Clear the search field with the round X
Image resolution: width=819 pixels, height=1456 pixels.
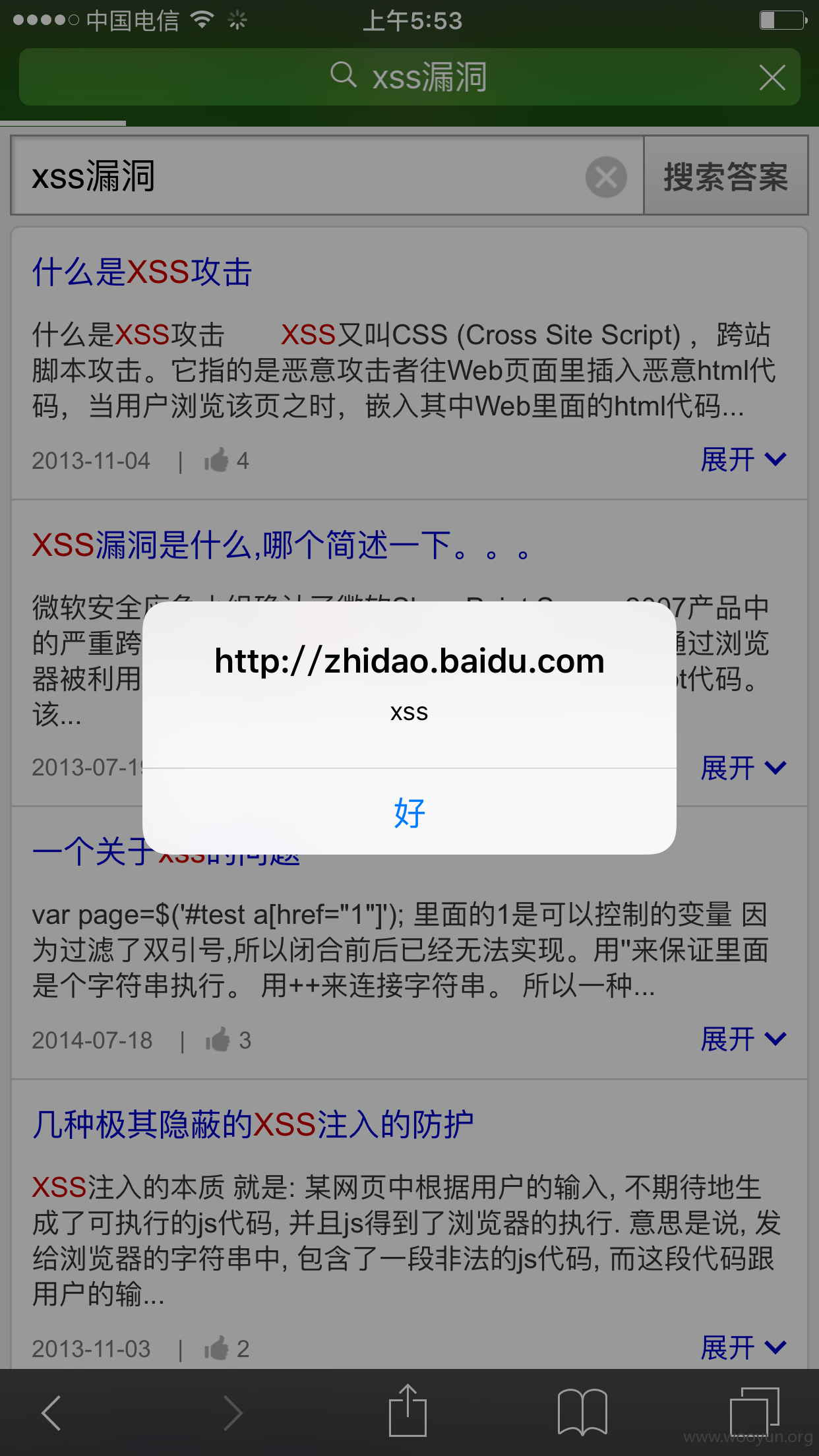click(x=606, y=177)
